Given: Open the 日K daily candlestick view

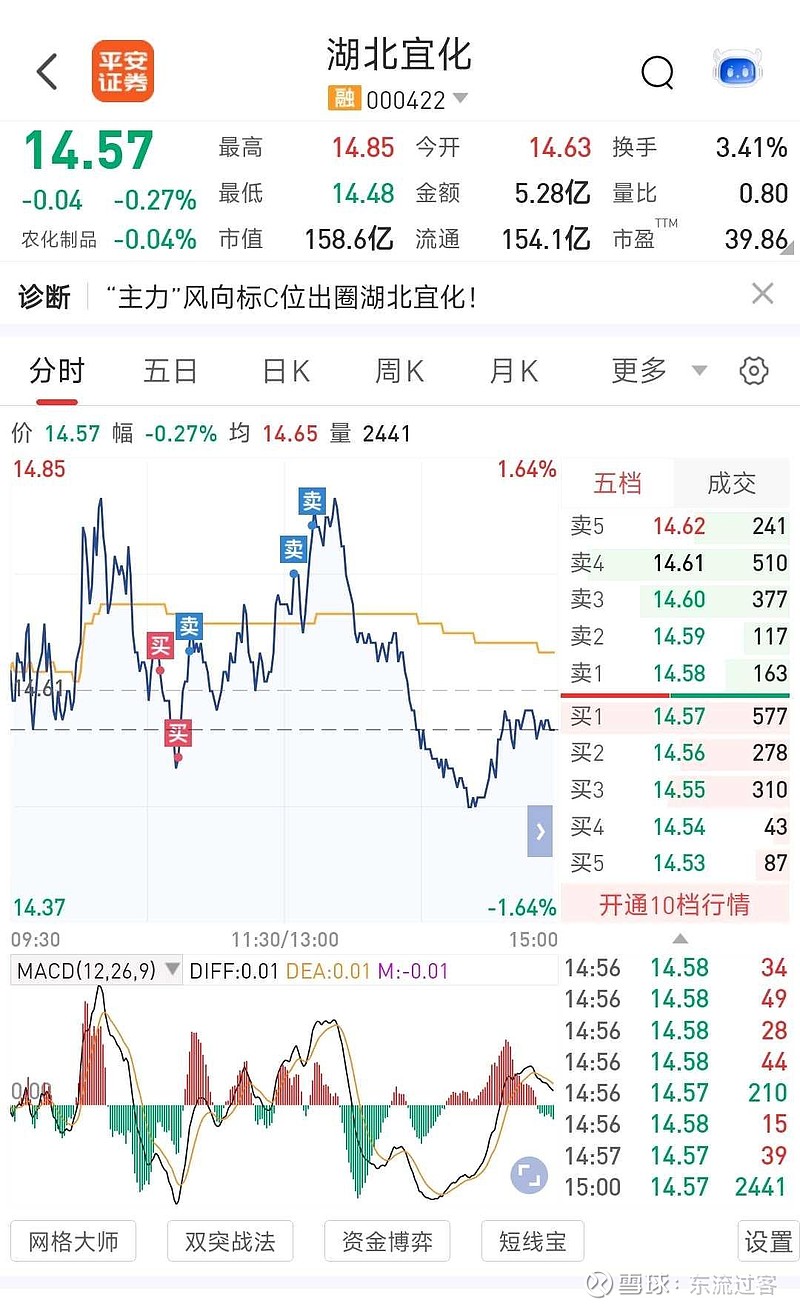Looking at the screenshot, I should pos(284,370).
